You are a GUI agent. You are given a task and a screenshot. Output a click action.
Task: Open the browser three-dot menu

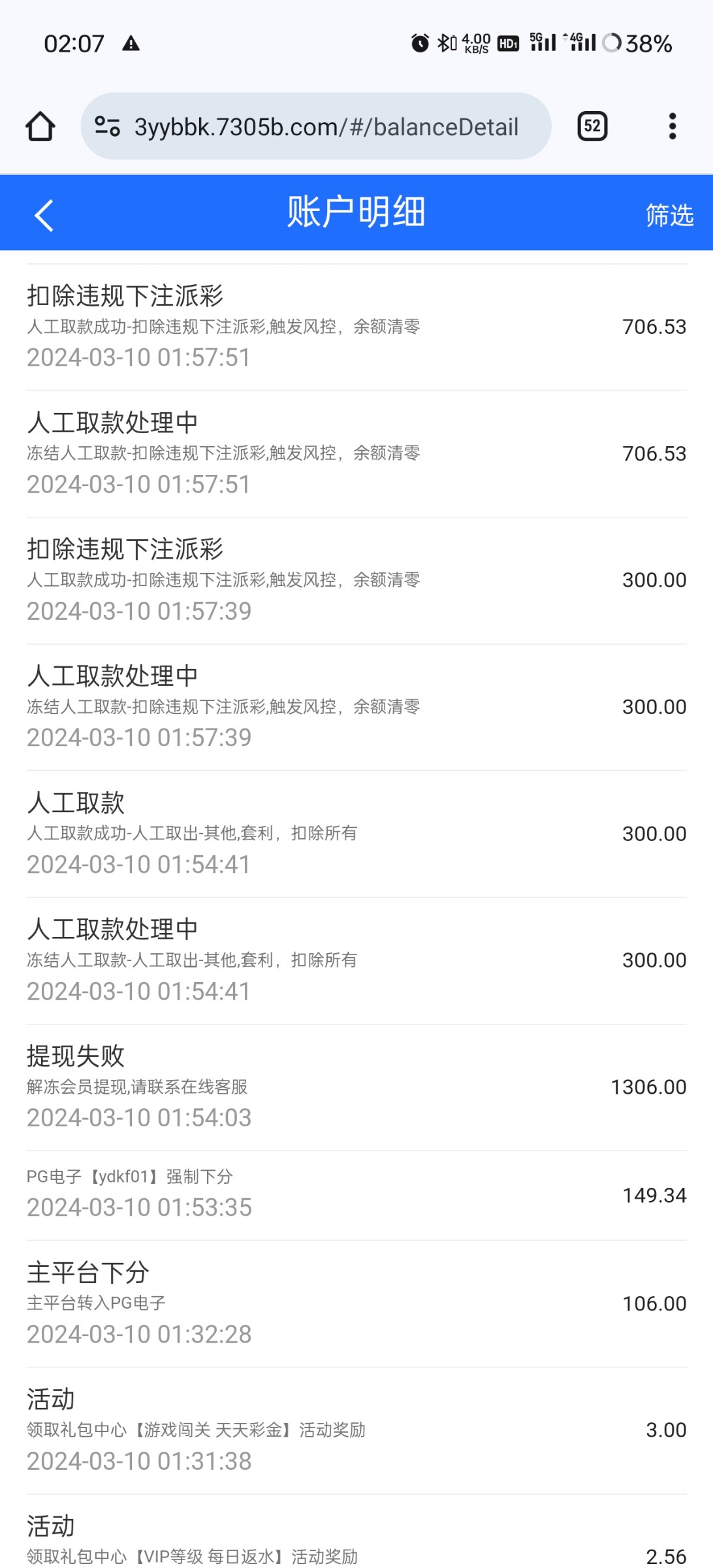(x=672, y=126)
